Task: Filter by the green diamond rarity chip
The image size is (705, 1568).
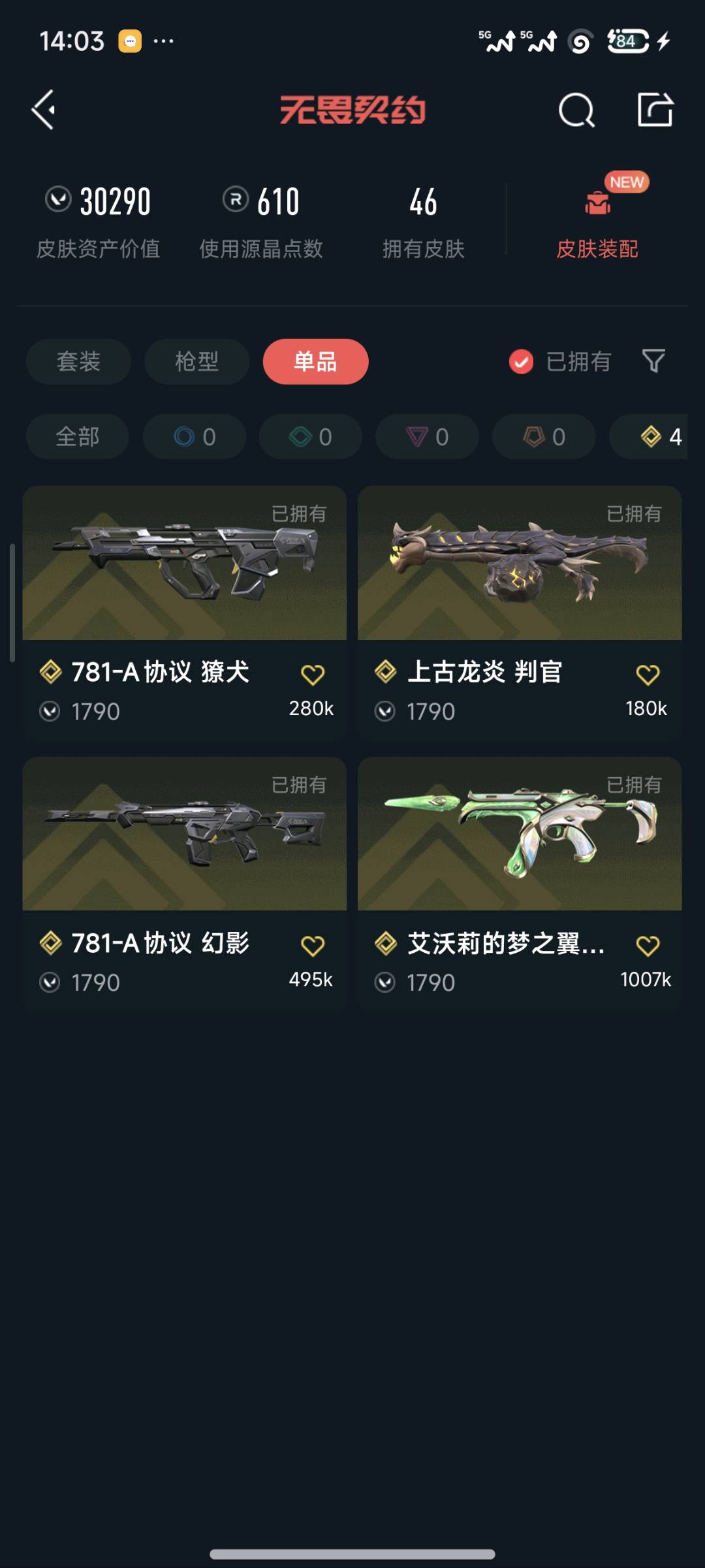Action: 311,437
